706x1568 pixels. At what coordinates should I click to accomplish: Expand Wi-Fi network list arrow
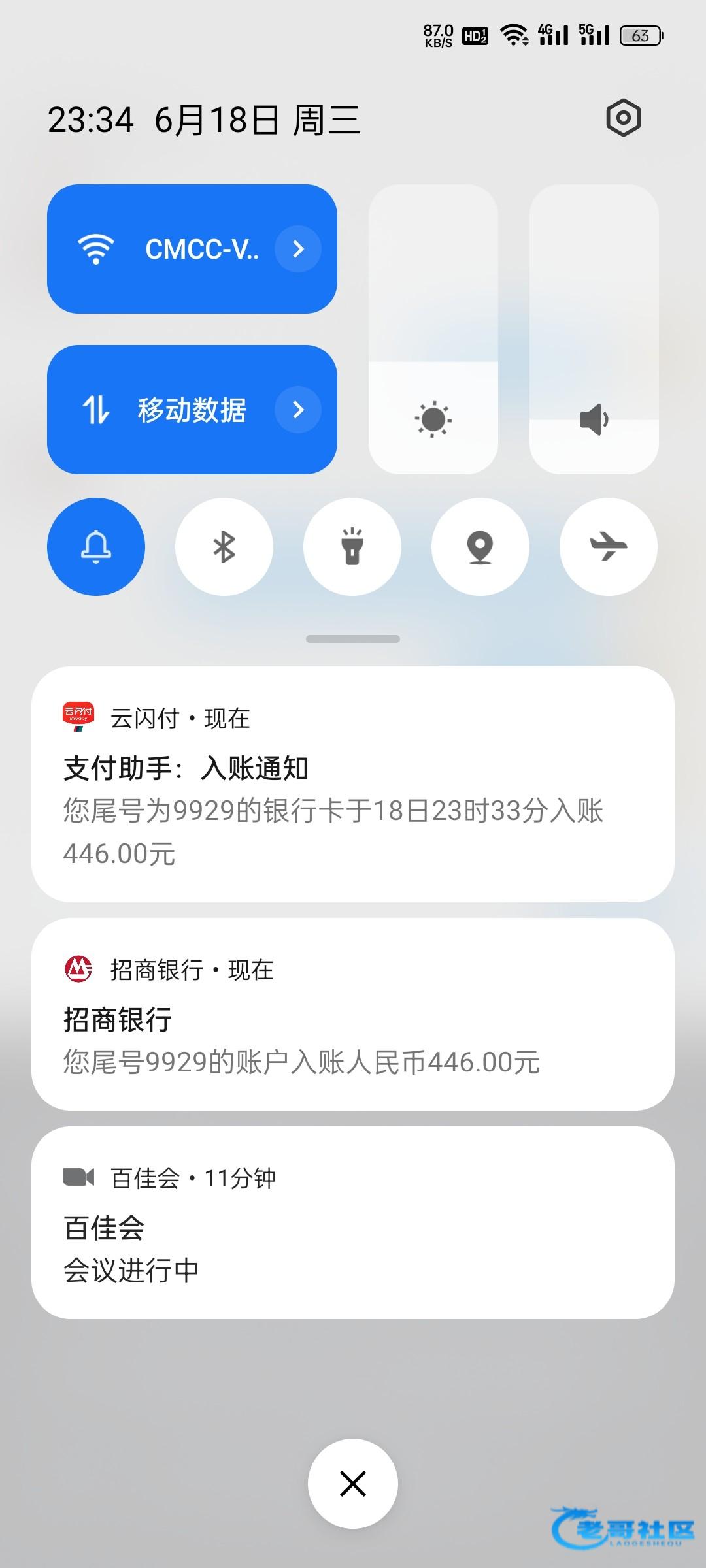click(298, 249)
